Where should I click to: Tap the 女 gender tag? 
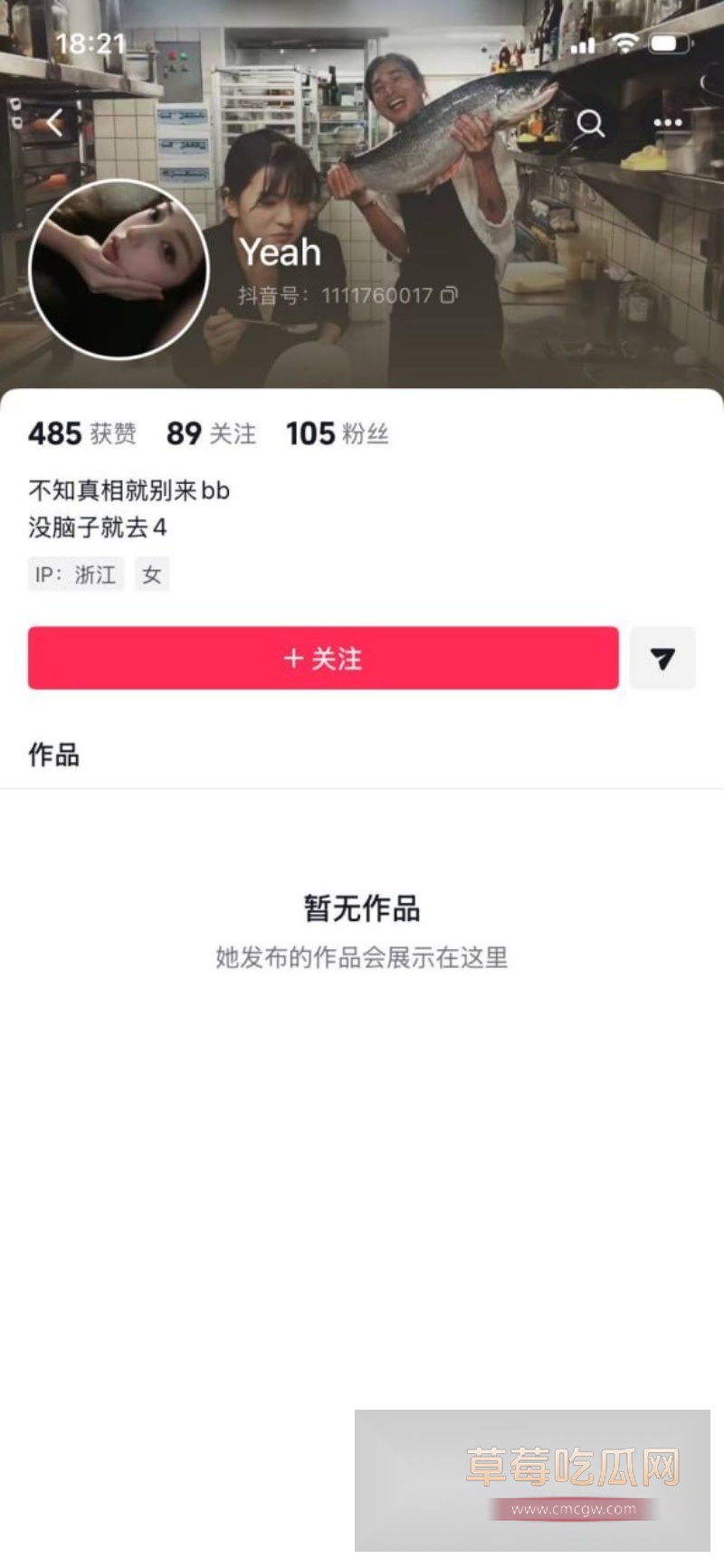151,574
